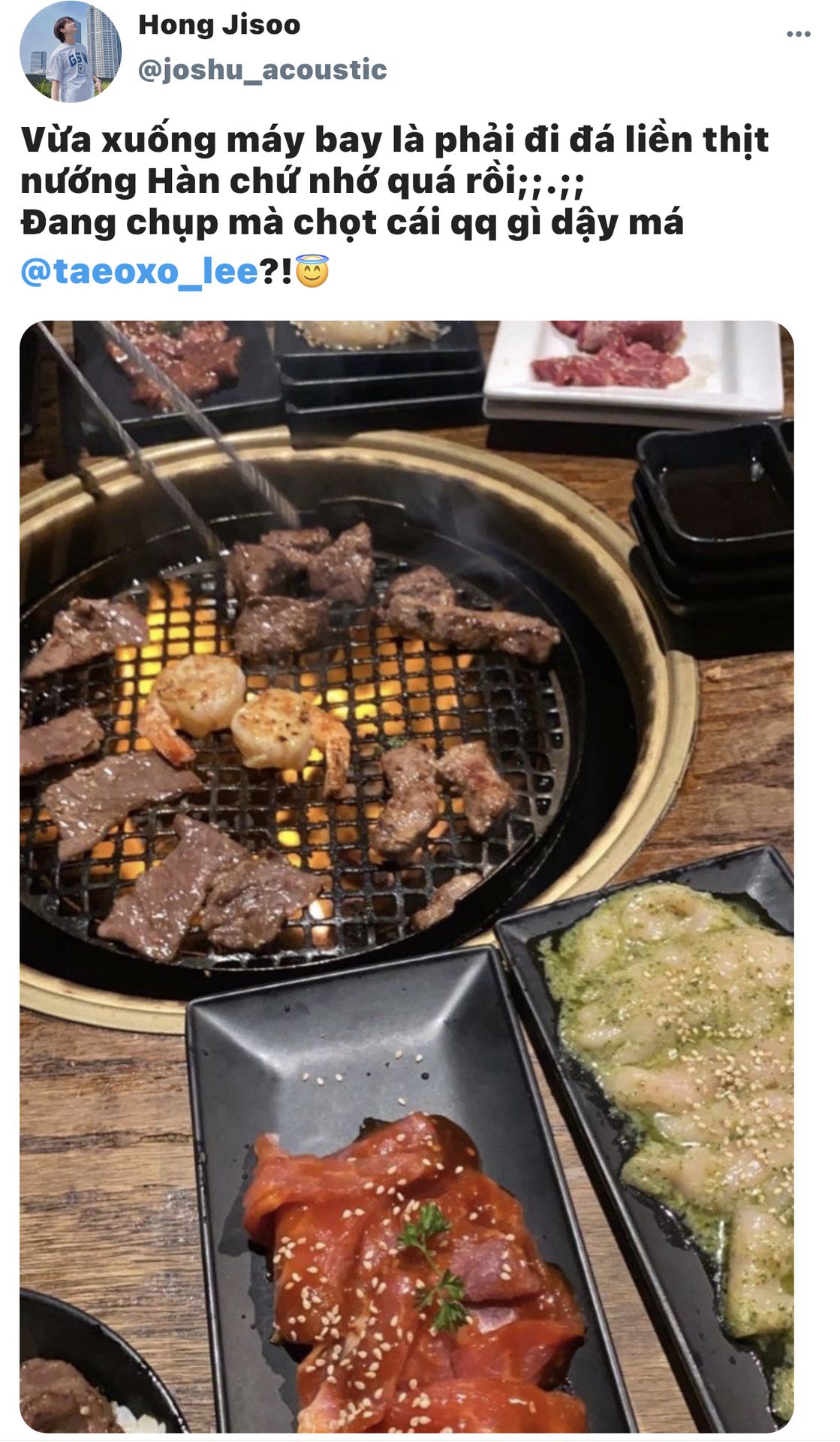Tap the Hong Jisoo display name
Screen dimensions: 840x1442
pyautogui.click(x=219, y=25)
